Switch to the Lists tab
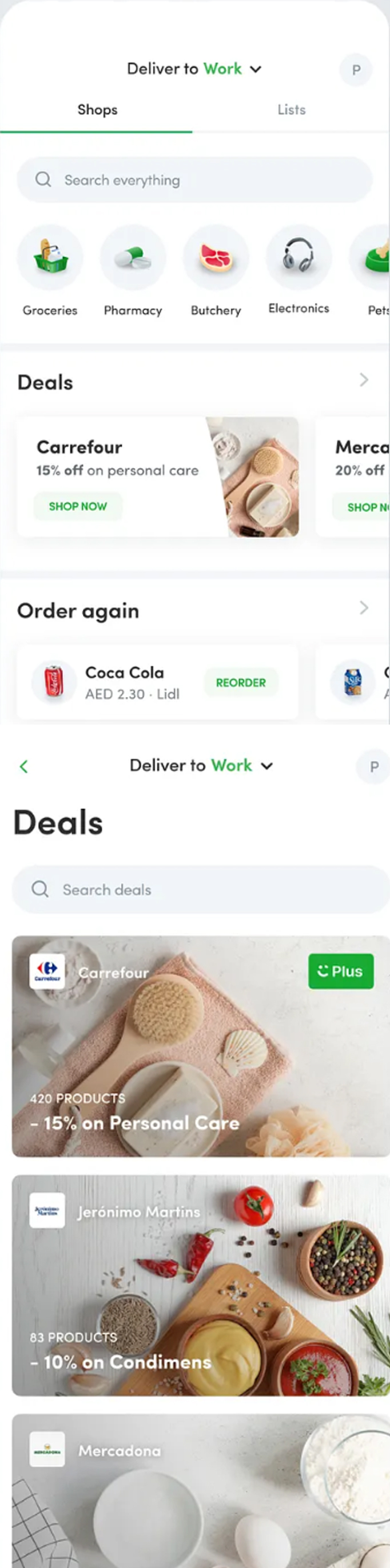Screen dimensions: 390x1568 pos(291,110)
